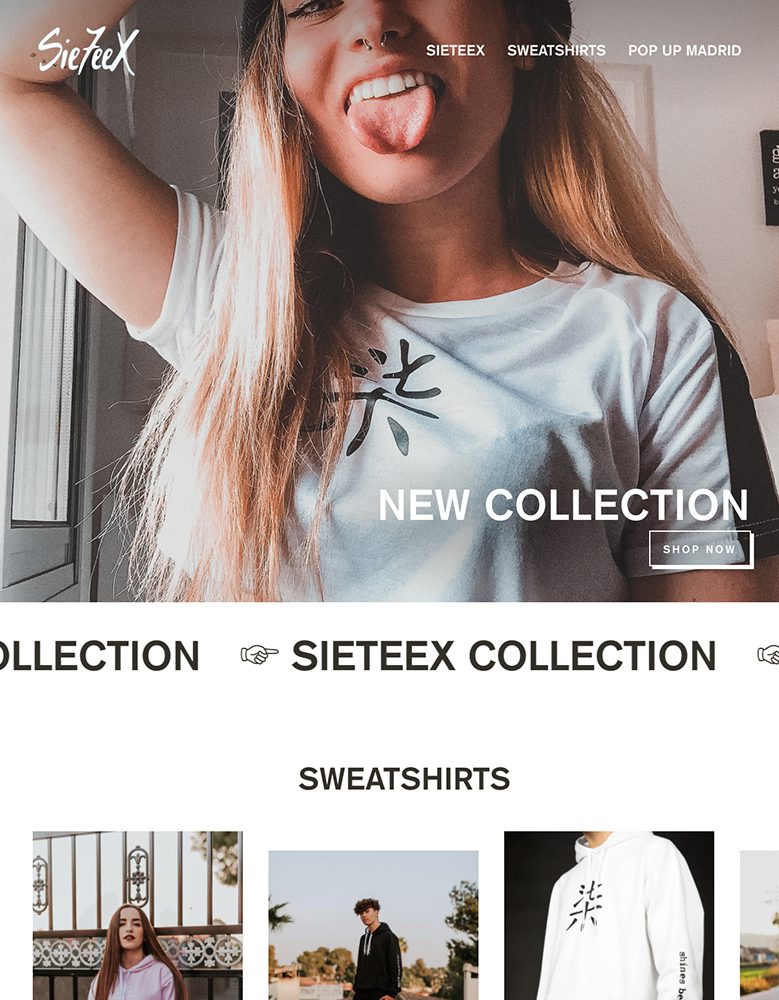
Task: Go to the SWEATSHIRTS menu link
Action: coord(556,50)
